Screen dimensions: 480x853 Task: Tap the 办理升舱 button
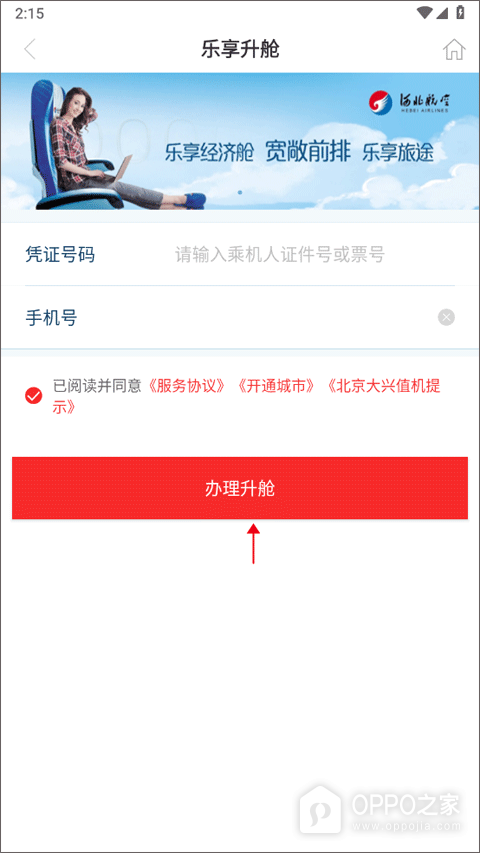pyautogui.click(x=240, y=488)
